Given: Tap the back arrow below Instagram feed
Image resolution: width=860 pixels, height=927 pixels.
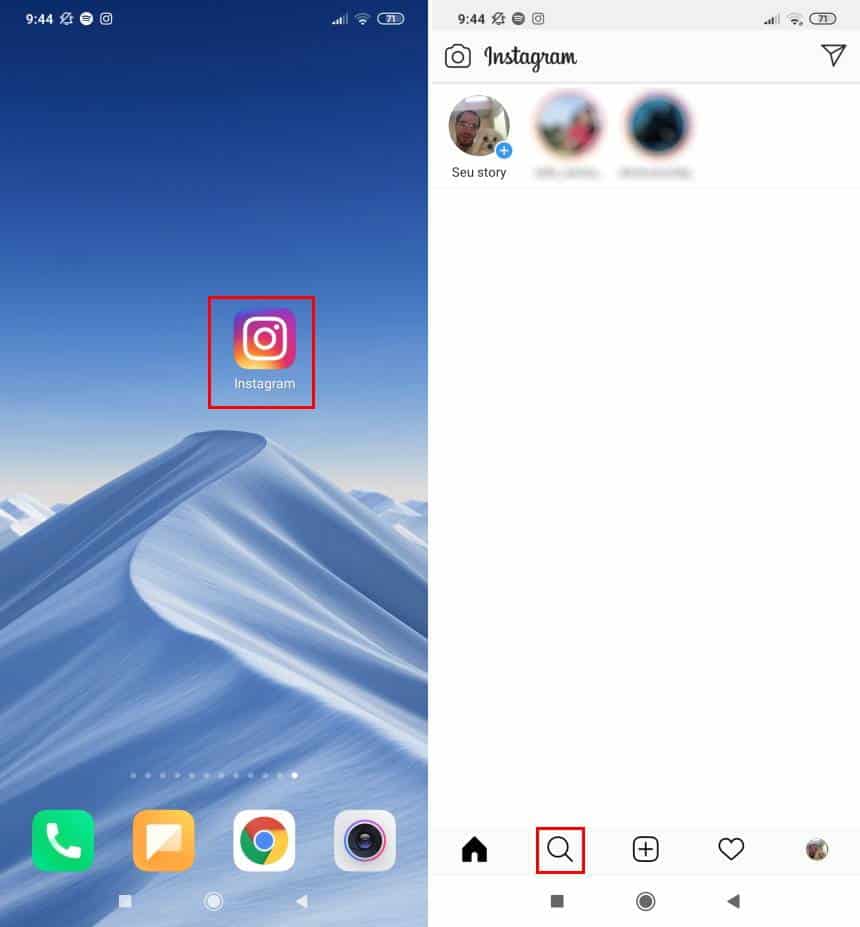Looking at the screenshot, I should click(x=733, y=901).
